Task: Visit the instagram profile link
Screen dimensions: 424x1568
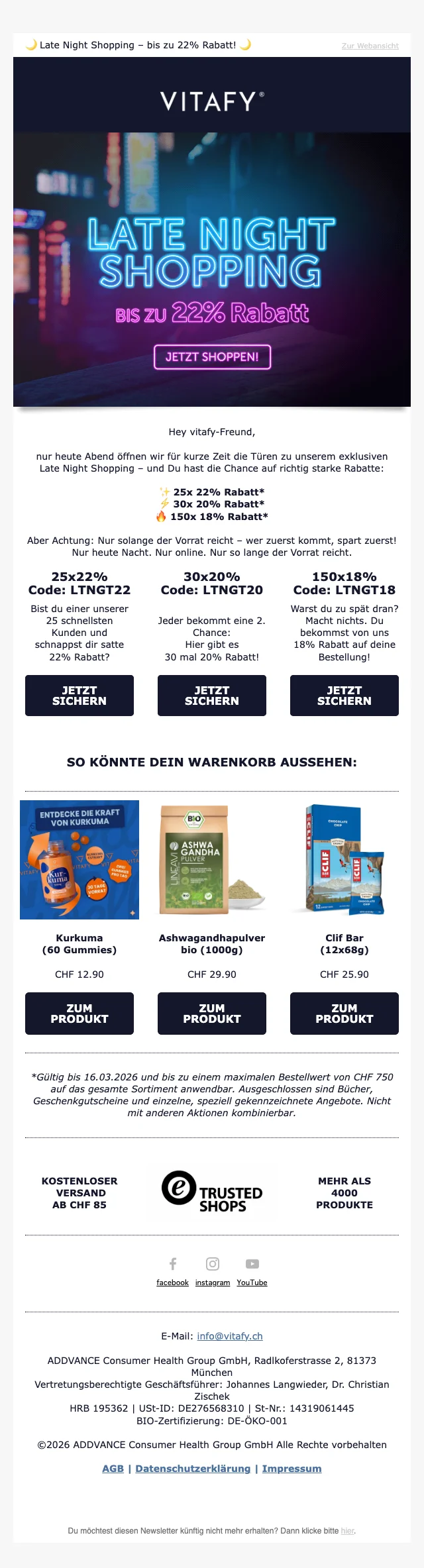Action: pos(213,1282)
